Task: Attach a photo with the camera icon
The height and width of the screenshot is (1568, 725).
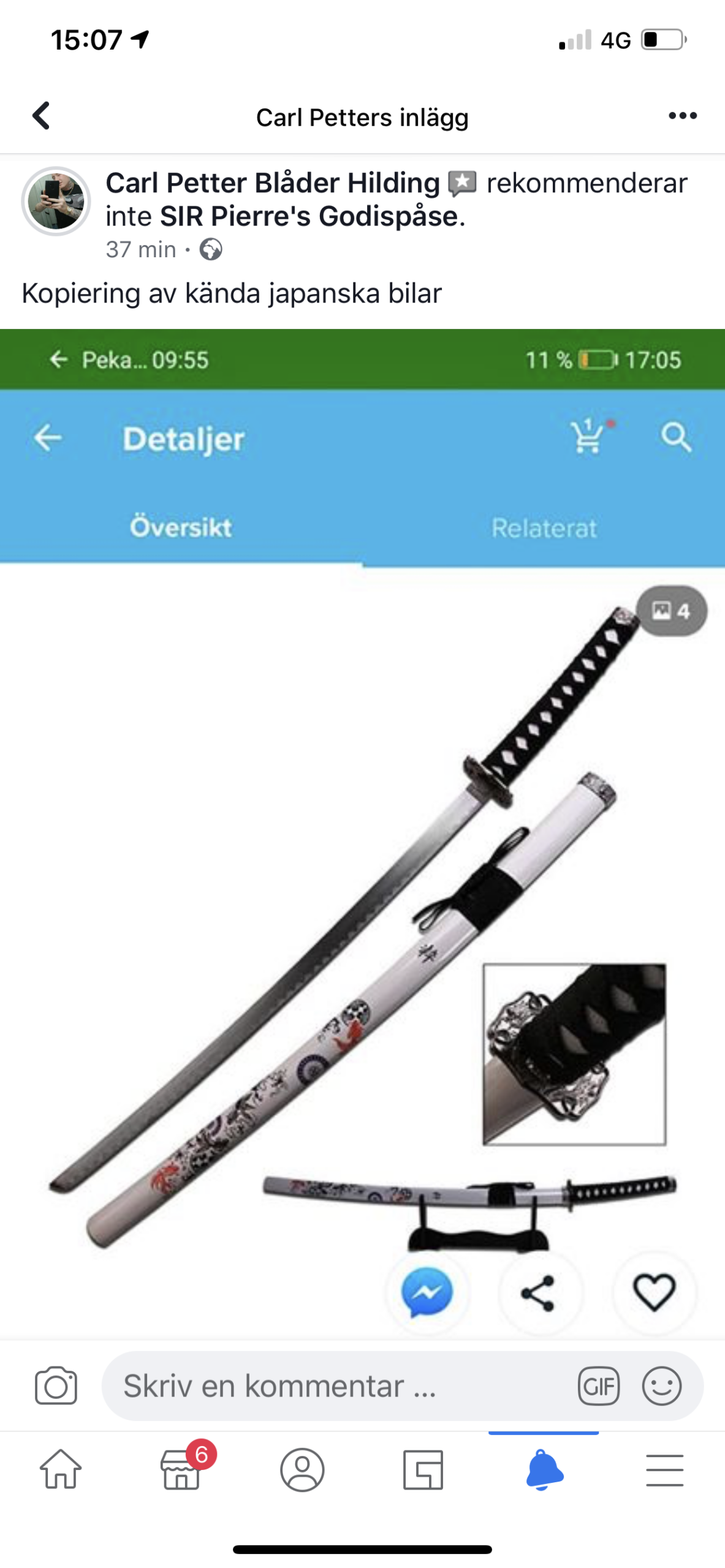Action: [56, 1385]
